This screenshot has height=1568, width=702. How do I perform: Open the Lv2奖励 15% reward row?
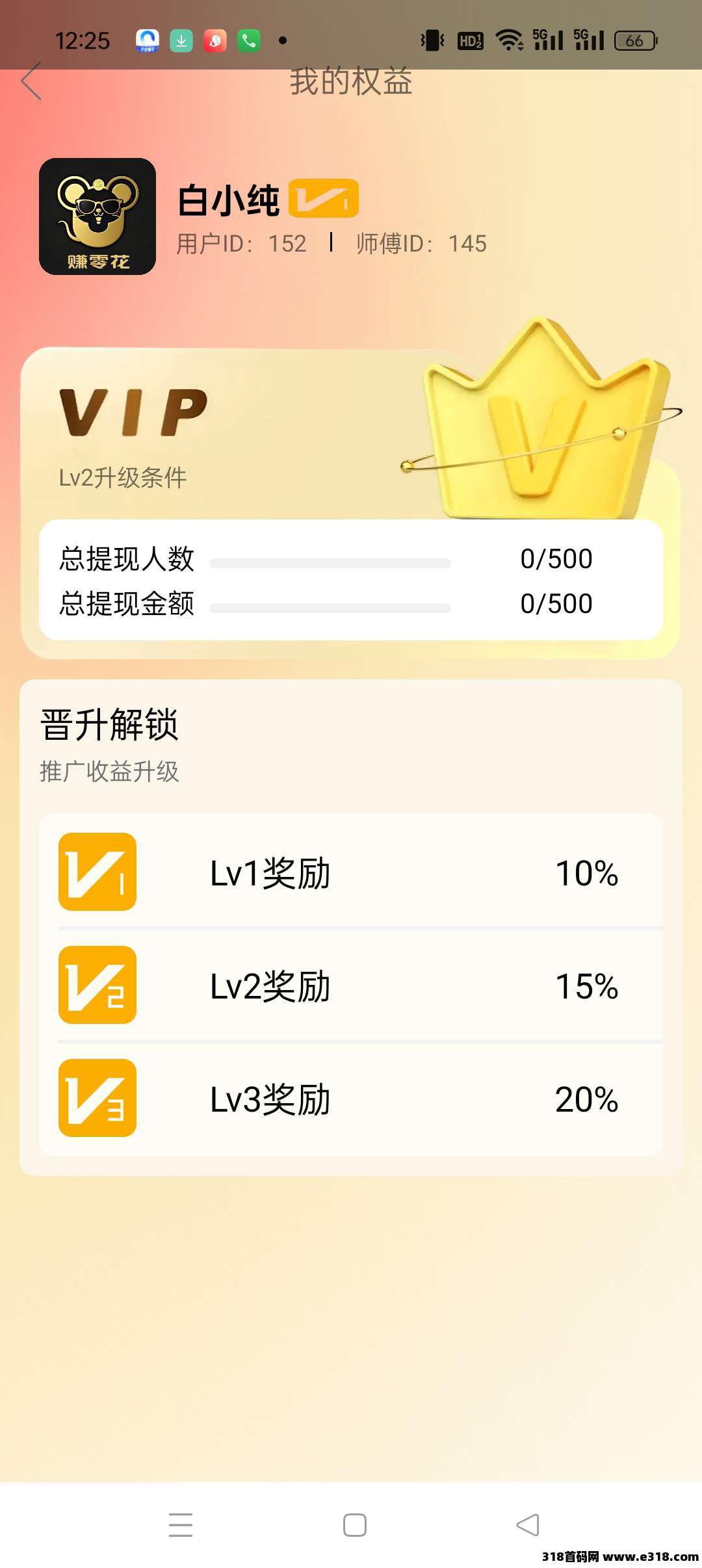pyautogui.click(x=351, y=986)
